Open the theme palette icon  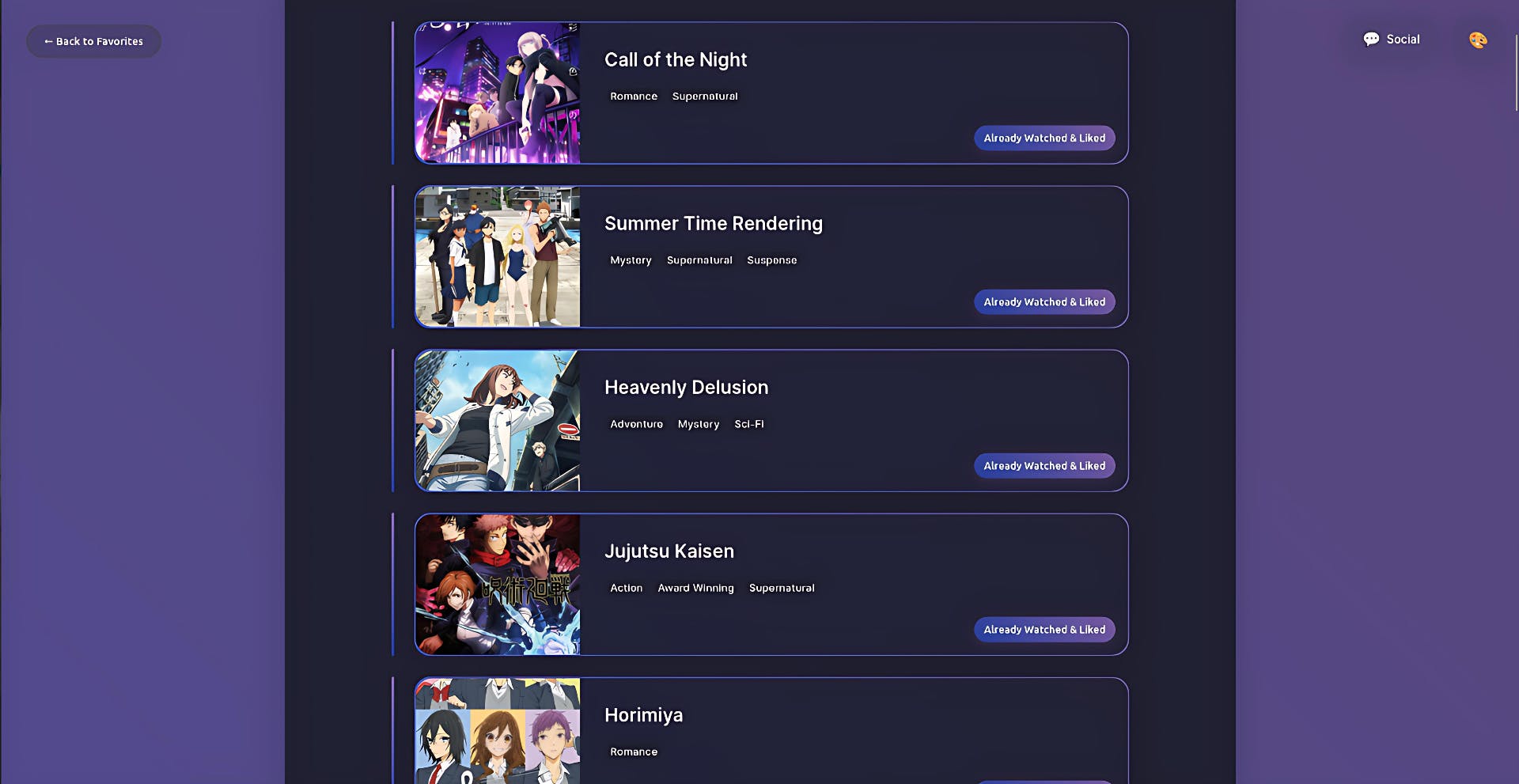click(x=1477, y=40)
